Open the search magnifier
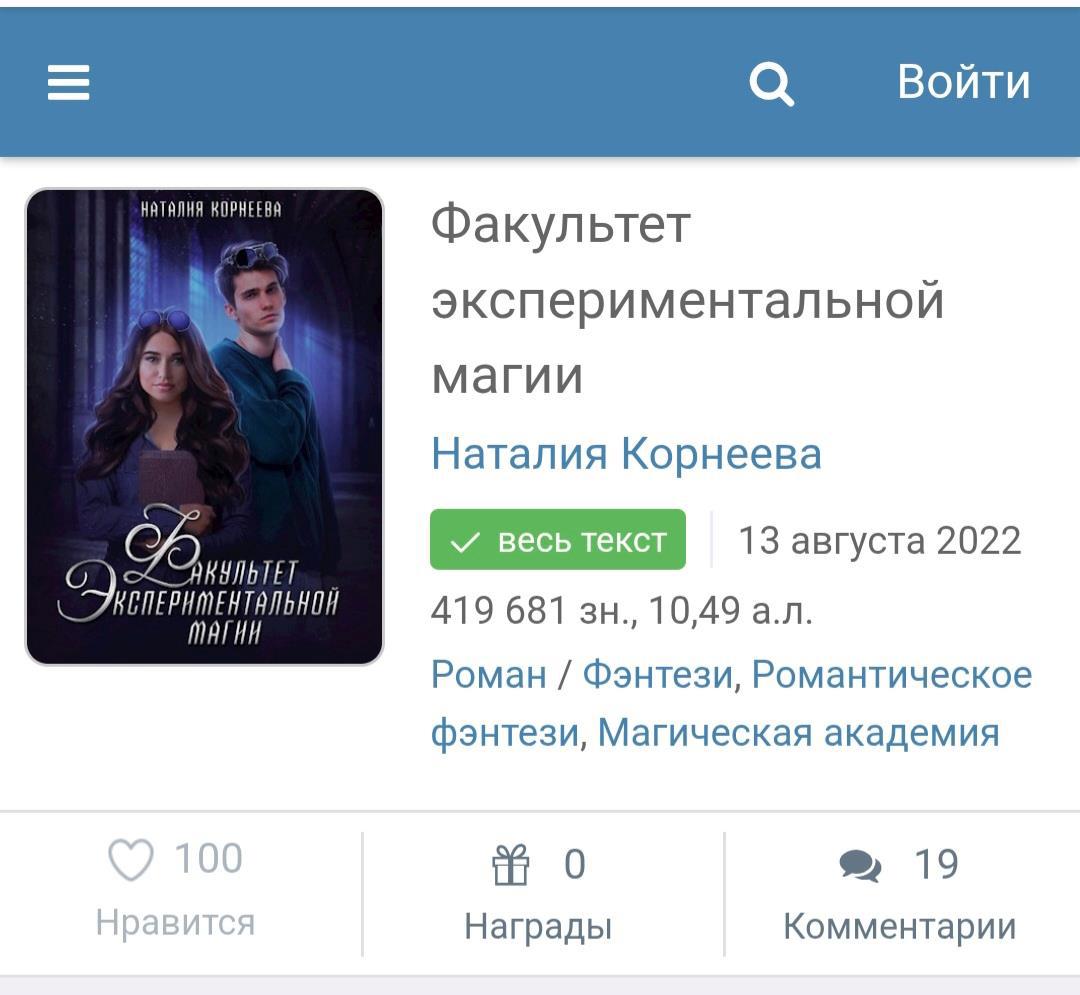The image size is (1080, 995). pyautogui.click(x=771, y=83)
